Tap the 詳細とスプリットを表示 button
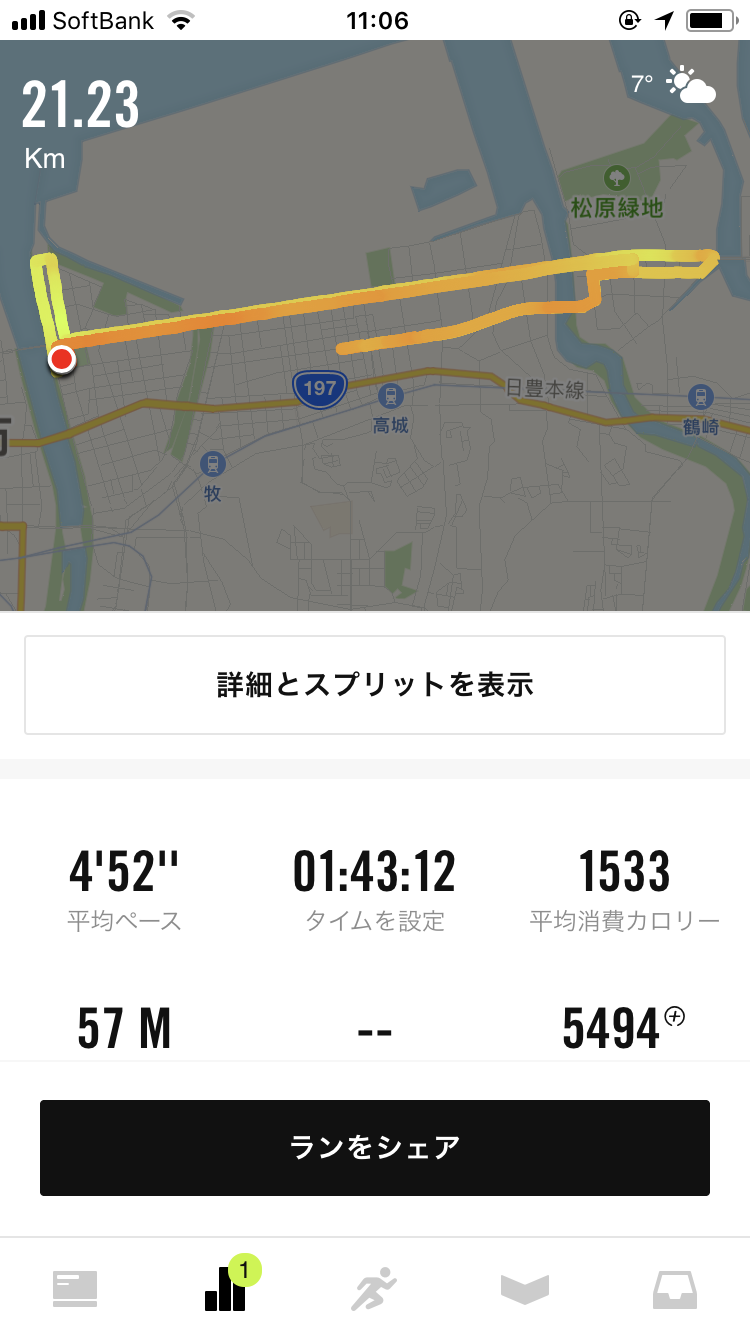 tap(375, 685)
